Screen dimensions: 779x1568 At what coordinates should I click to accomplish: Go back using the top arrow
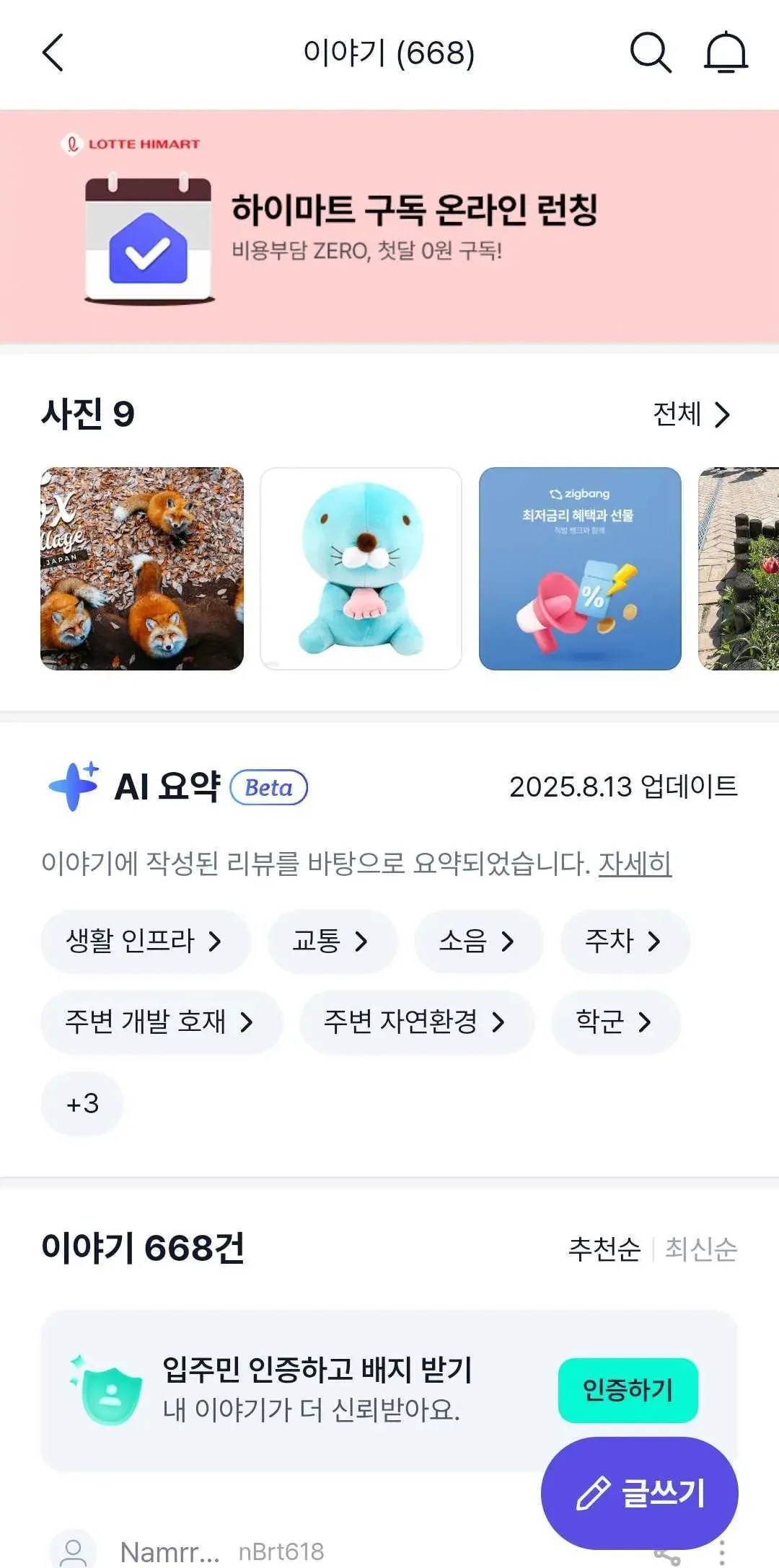click(x=53, y=53)
